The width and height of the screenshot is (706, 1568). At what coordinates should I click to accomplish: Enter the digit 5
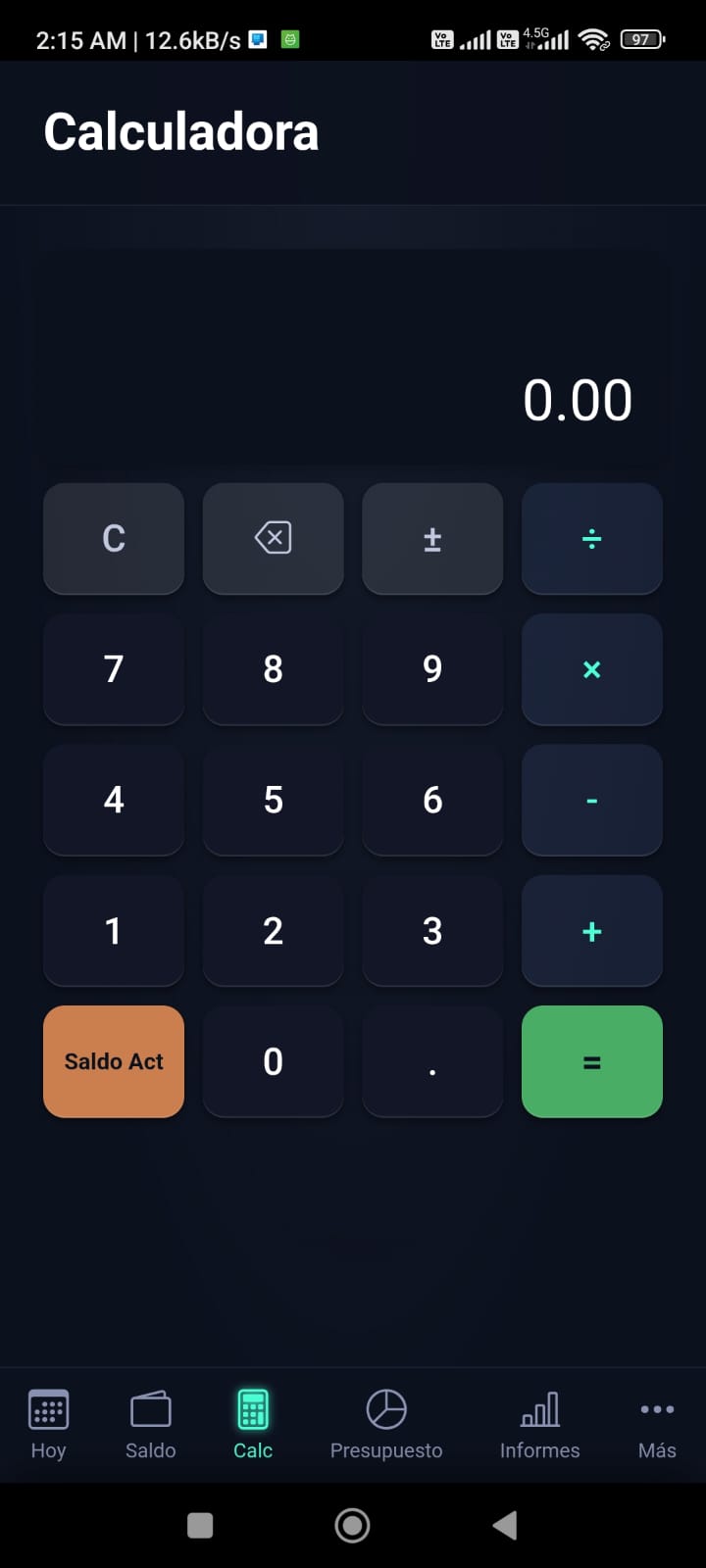[x=273, y=800]
